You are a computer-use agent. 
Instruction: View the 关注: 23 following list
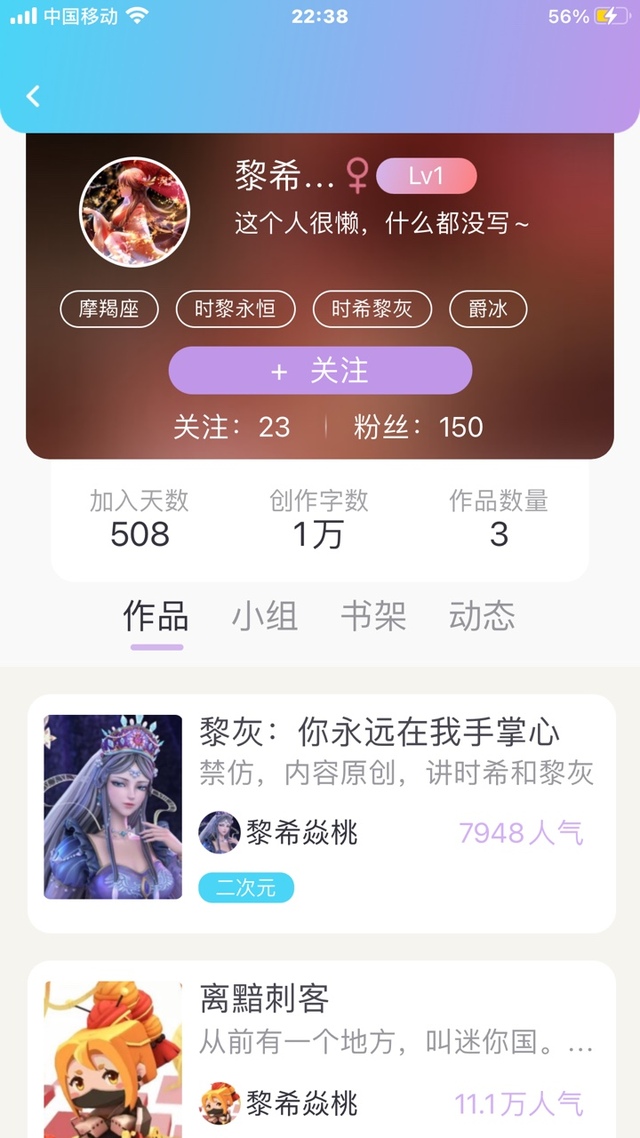[232, 427]
